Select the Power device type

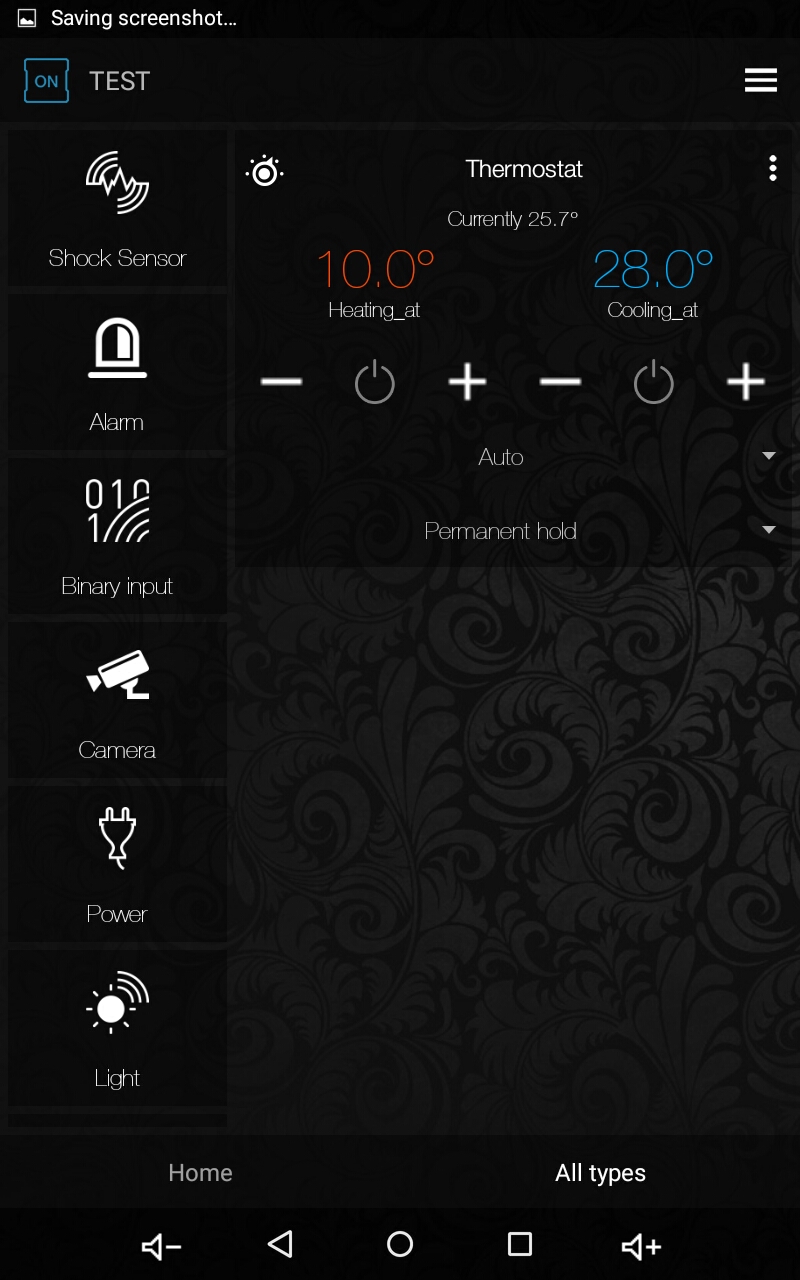pyautogui.click(x=117, y=866)
